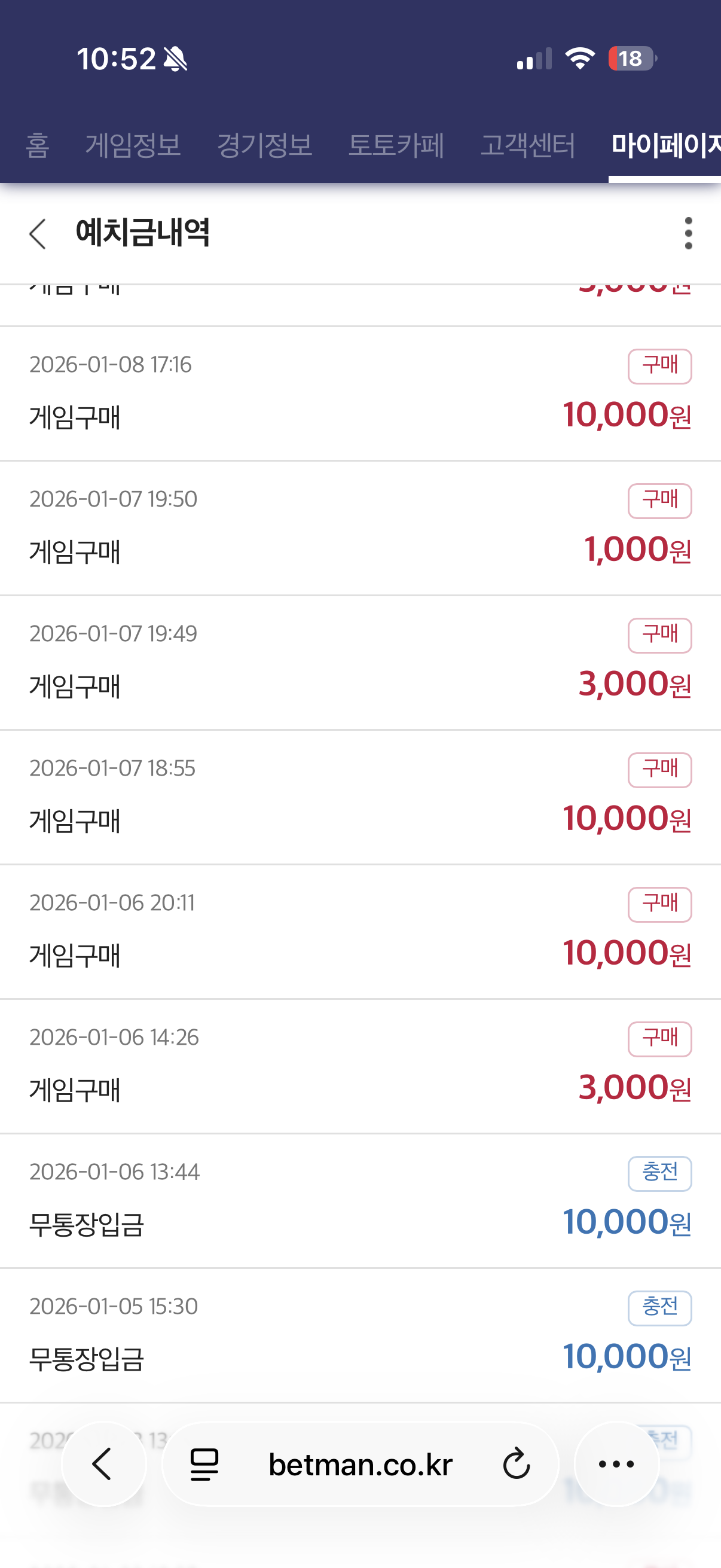The height and width of the screenshot is (1568, 721).
Task: Select the 마이페이지 tab
Action: click(665, 145)
